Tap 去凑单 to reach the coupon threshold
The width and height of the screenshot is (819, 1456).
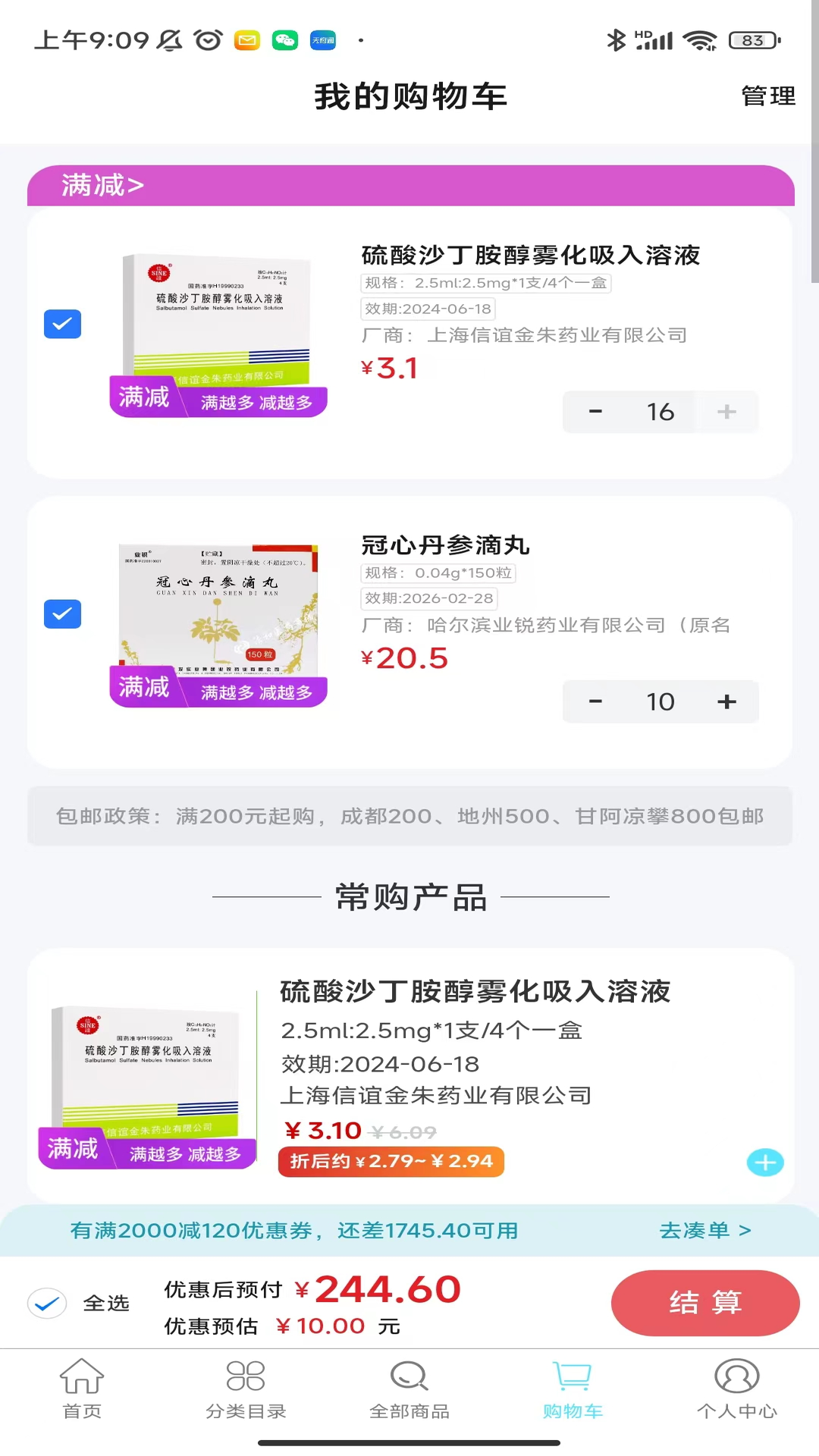(704, 1230)
